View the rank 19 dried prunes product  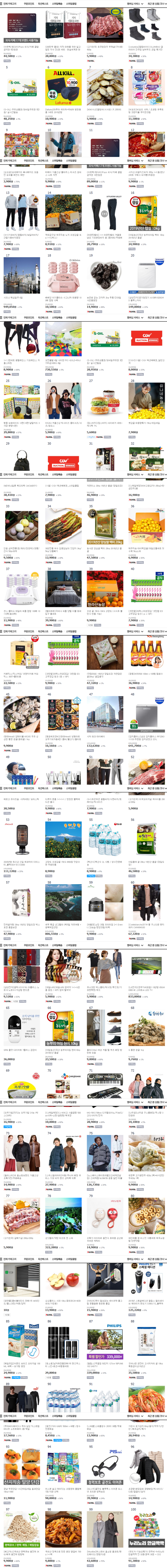tap(104, 273)
